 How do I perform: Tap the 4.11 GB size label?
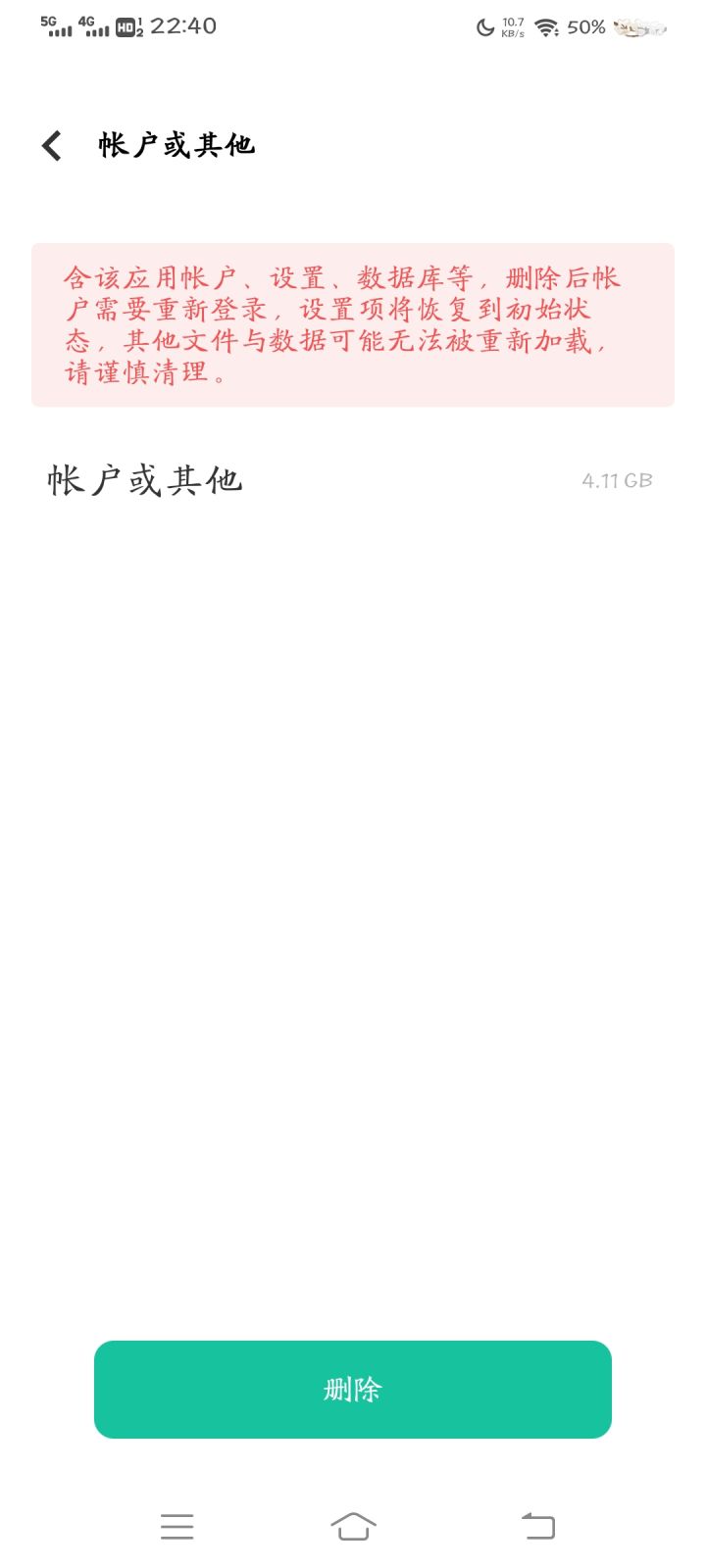[x=616, y=480]
